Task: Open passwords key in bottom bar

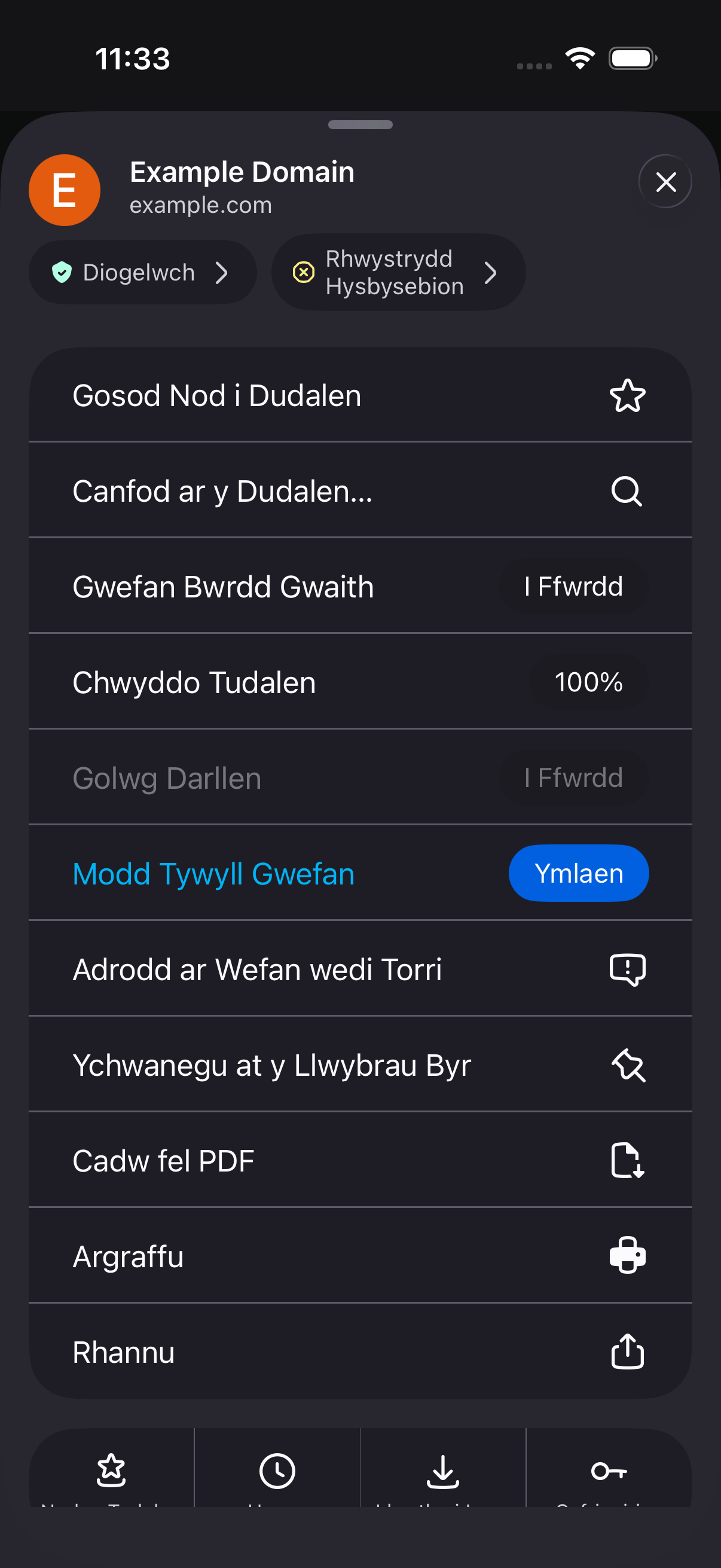Action: click(609, 1470)
